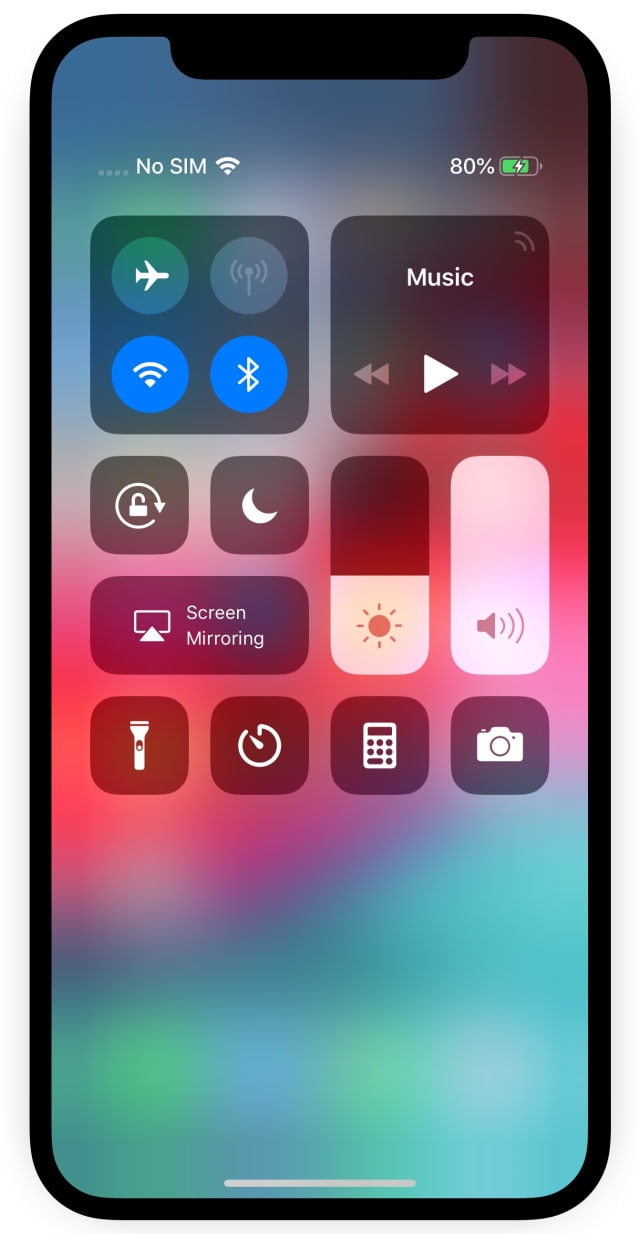The width and height of the screenshot is (640, 1234).
Task: Launch the Calculator
Action: pos(380,745)
